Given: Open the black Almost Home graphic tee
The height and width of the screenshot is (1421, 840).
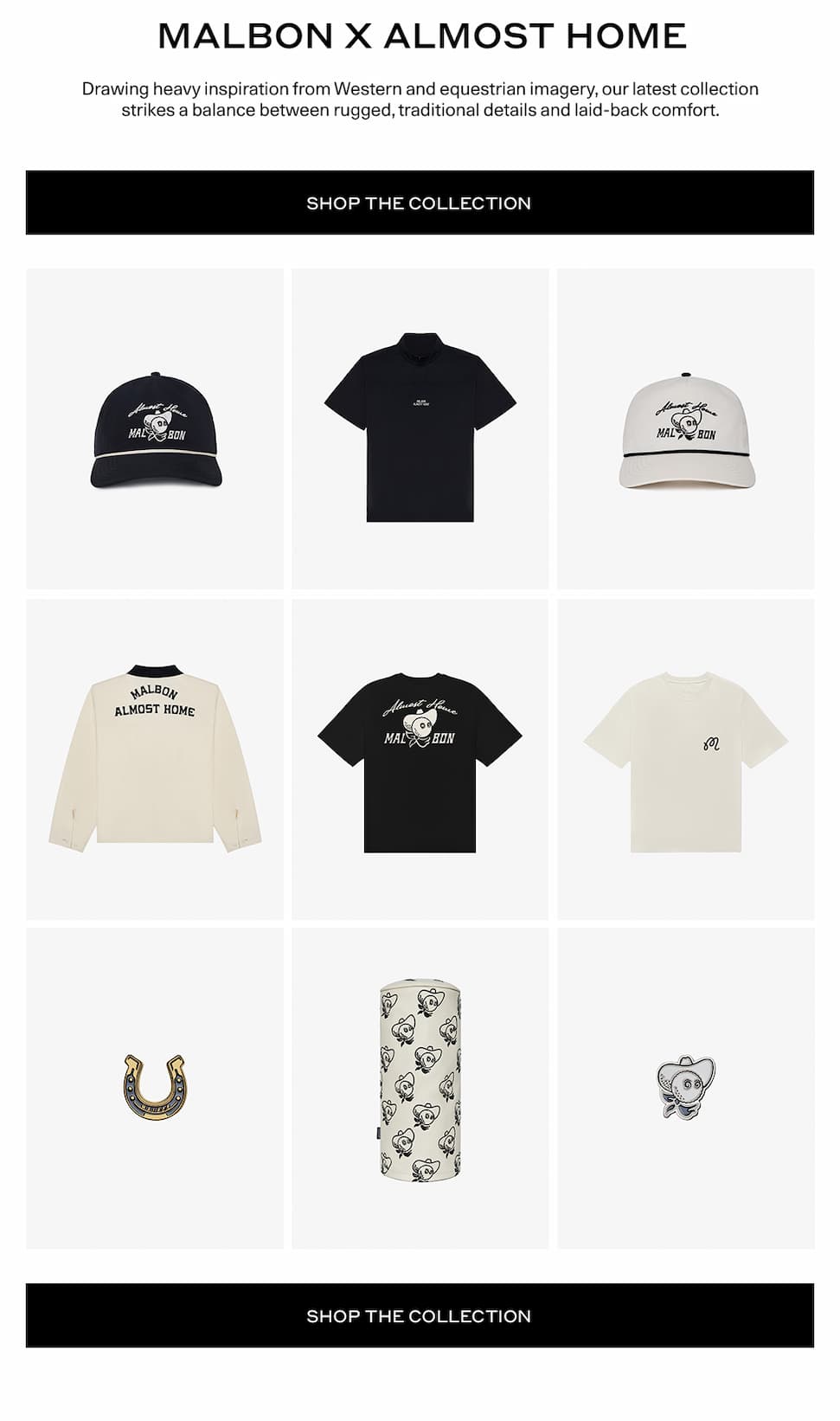Looking at the screenshot, I should click(x=420, y=761).
